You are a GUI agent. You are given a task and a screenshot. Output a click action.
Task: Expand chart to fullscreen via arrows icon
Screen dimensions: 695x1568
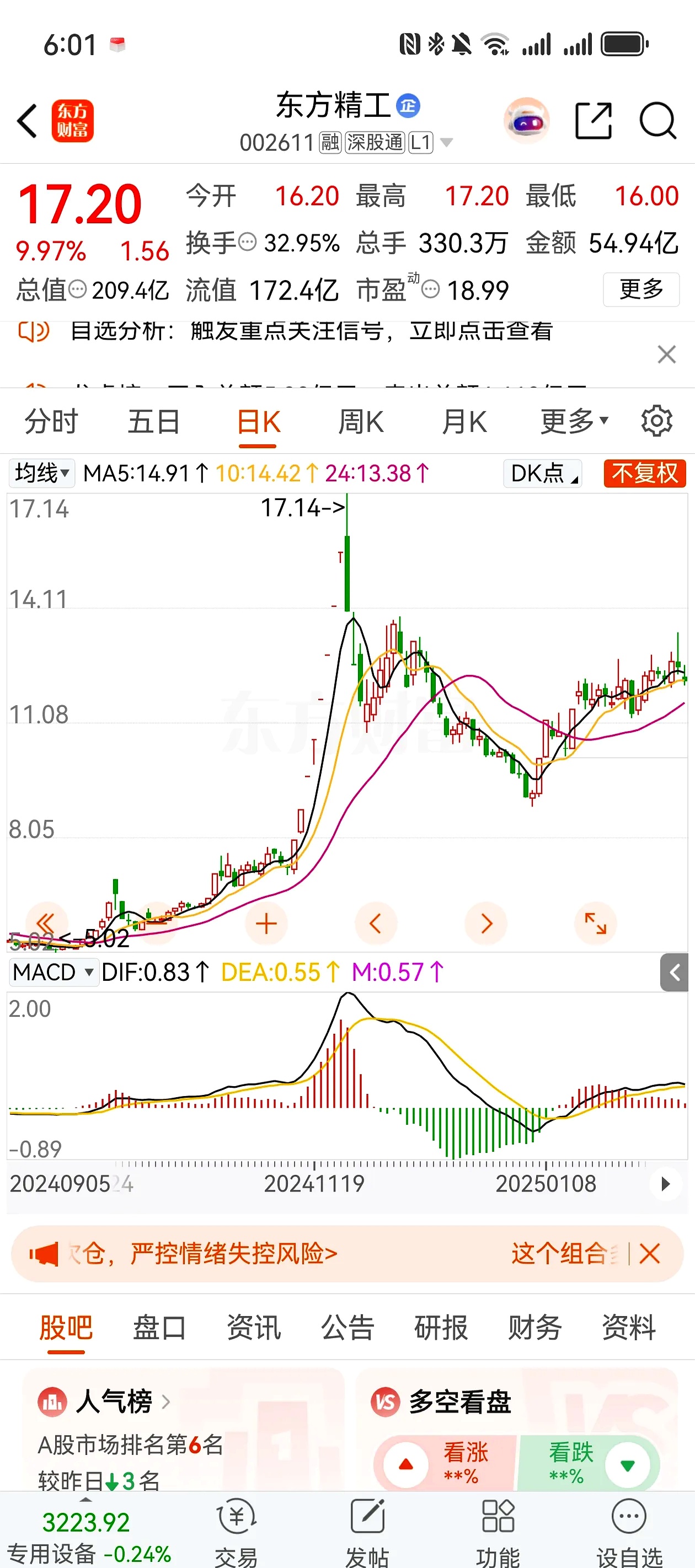(x=595, y=923)
